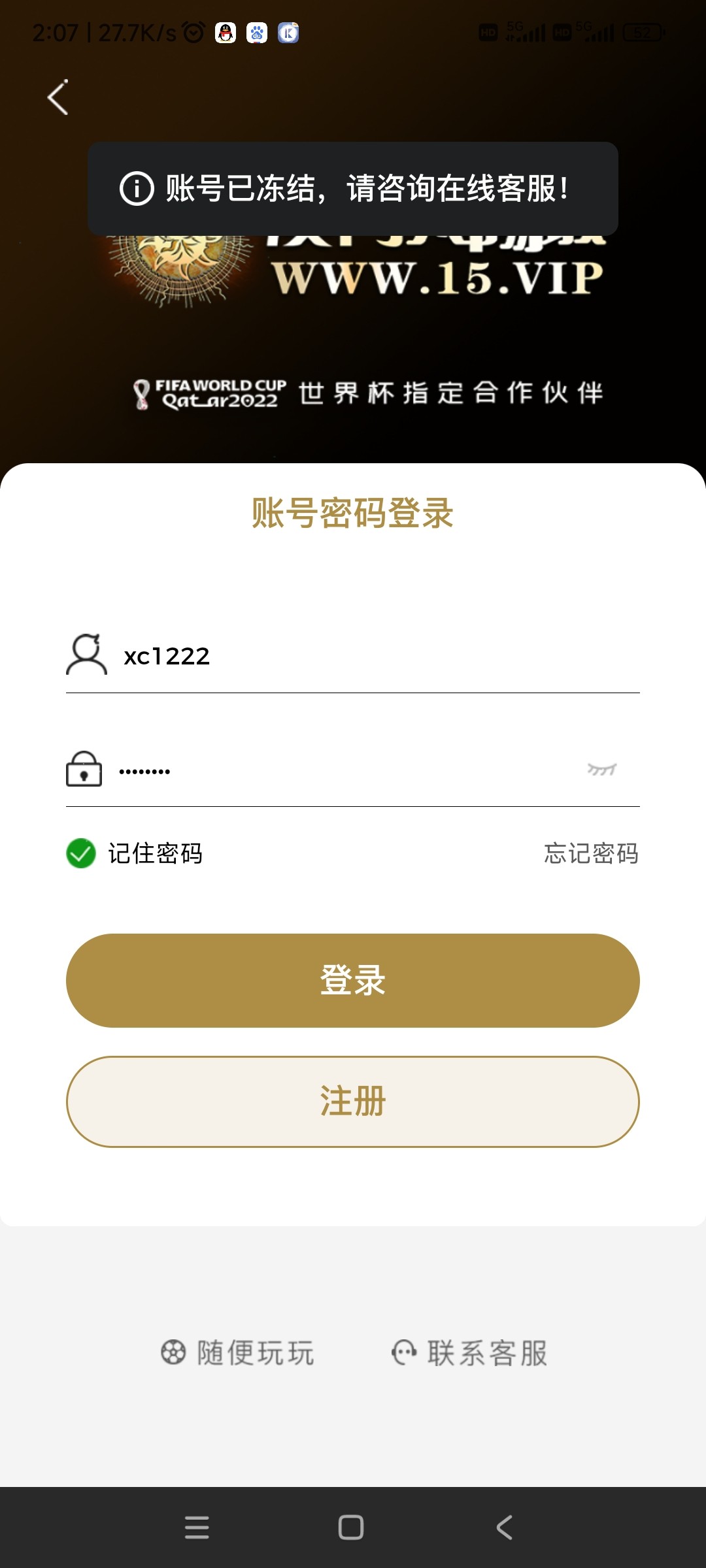Tap the battery indicator in status bar
The image size is (706, 1568).
643,32
